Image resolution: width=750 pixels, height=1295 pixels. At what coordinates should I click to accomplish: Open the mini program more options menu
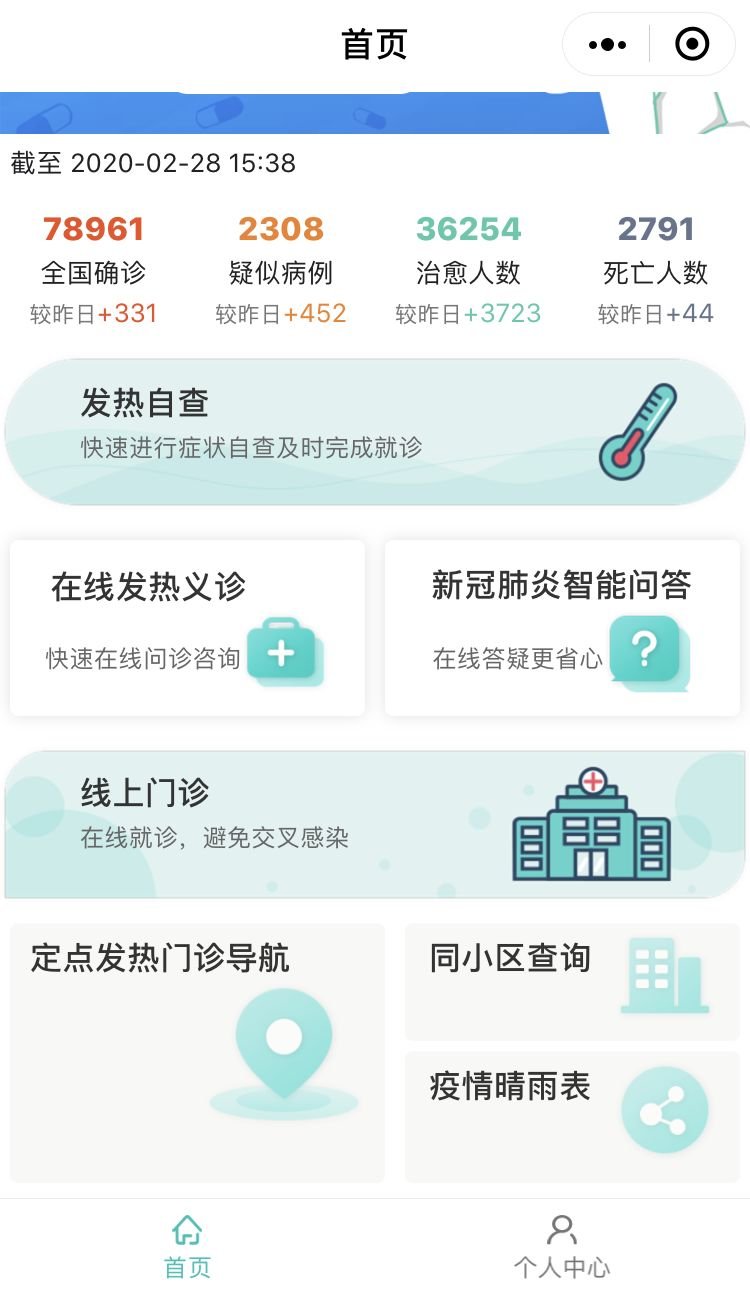pyautogui.click(x=607, y=45)
